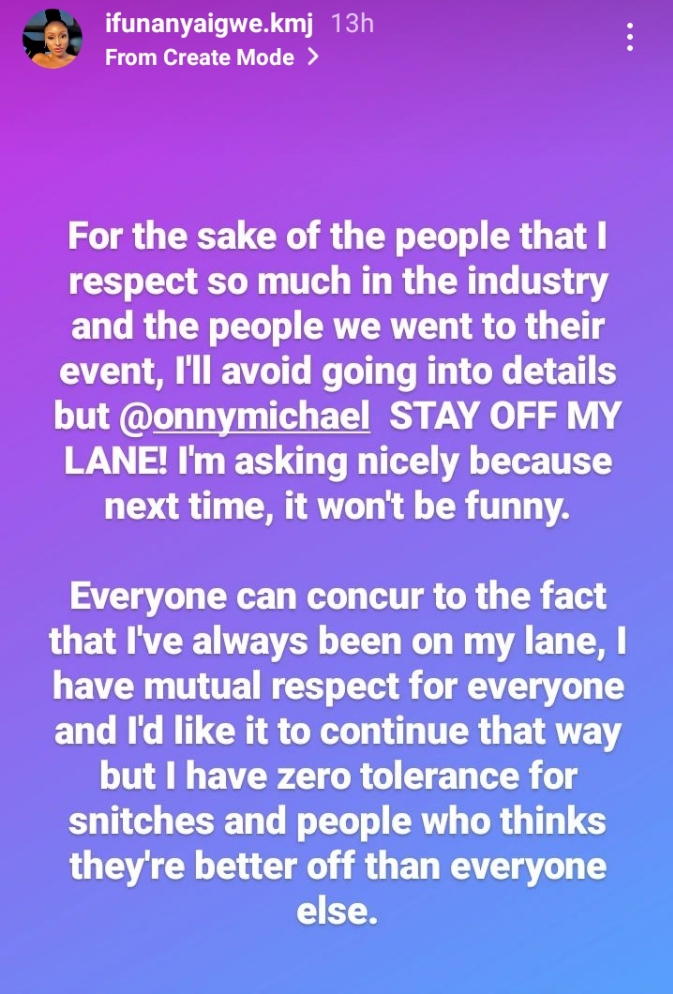Open ifunanyaigwe.kmj's profile picture
Image resolution: width=673 pixels, height=994 pixels.
point(54,40)
